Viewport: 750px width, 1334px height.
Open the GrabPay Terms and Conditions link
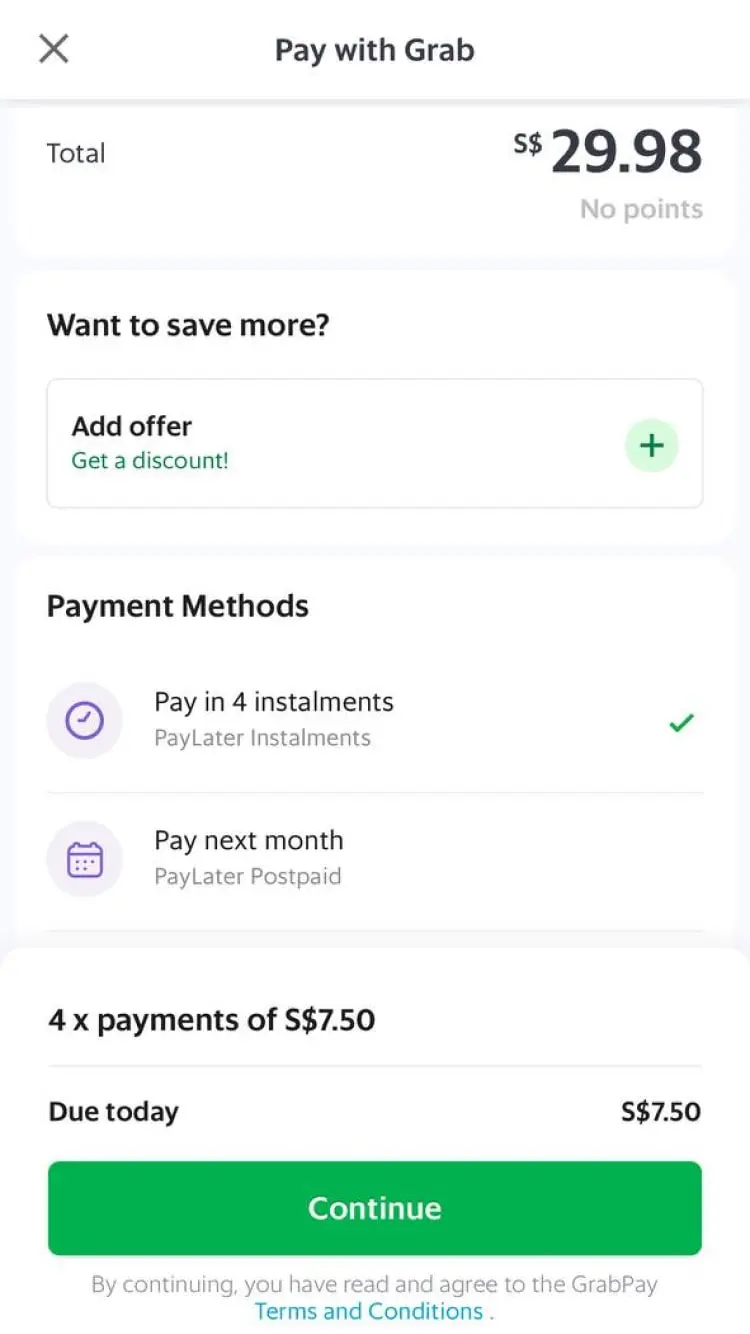pos(369,1311)
